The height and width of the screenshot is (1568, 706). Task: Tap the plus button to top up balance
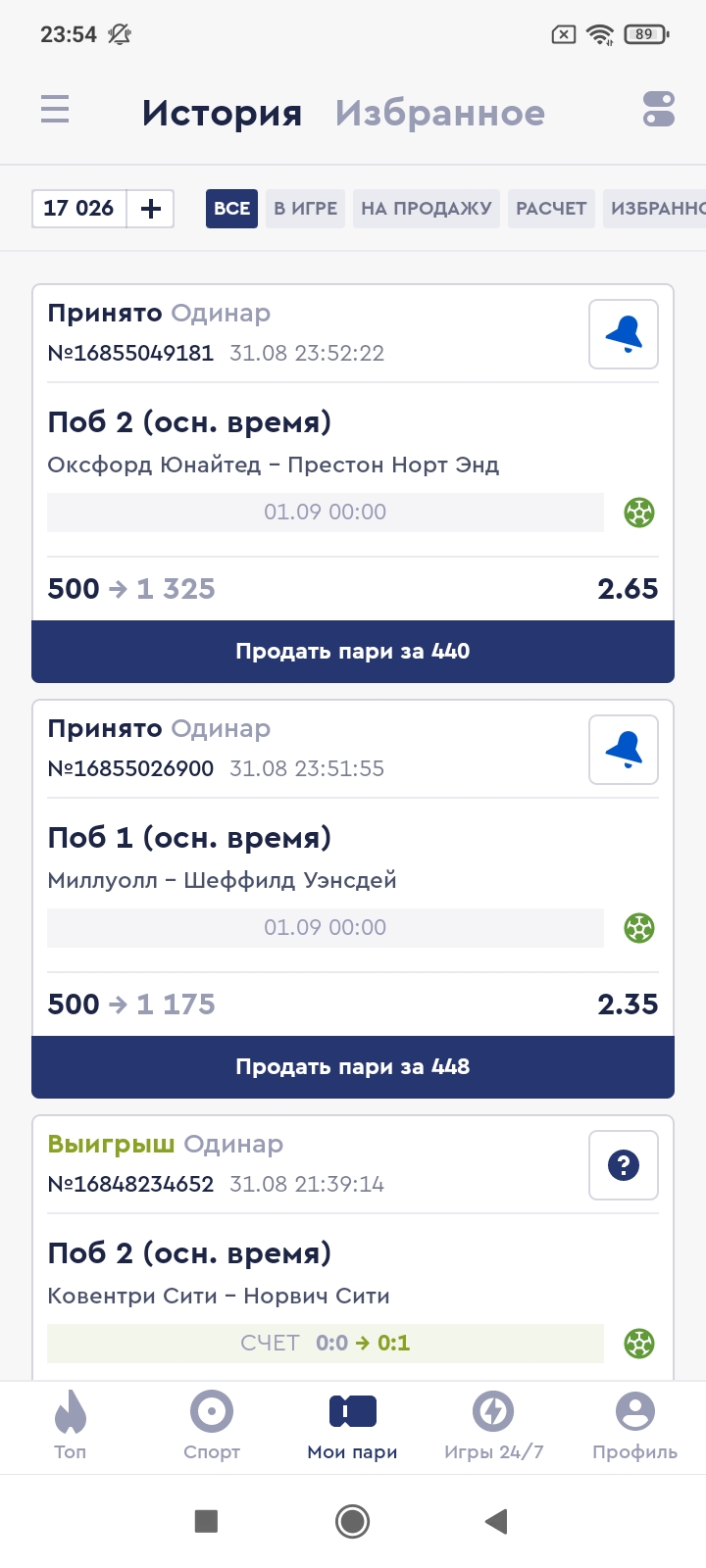point(151,208)
